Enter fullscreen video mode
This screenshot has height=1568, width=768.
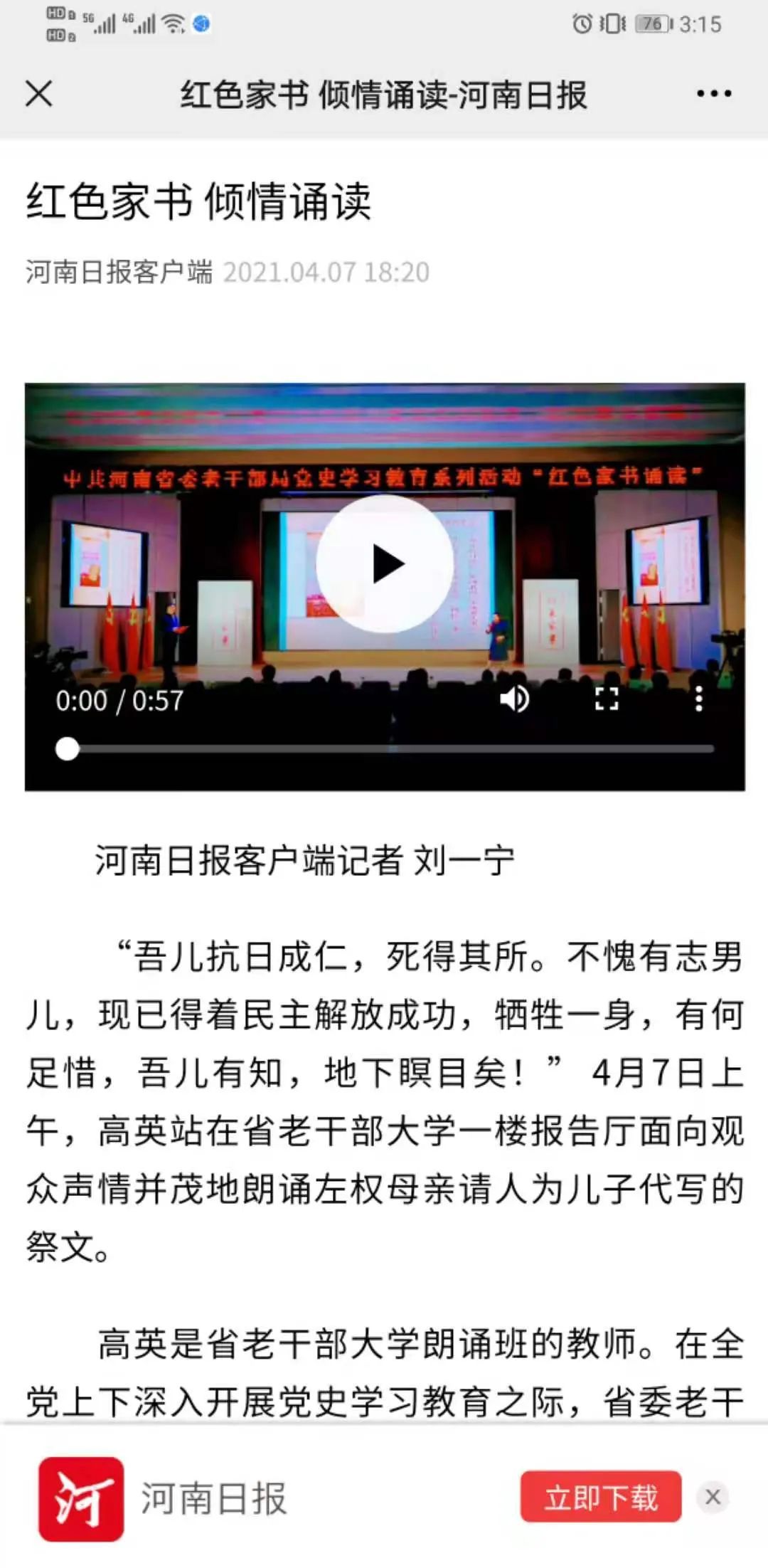point(607,699)
